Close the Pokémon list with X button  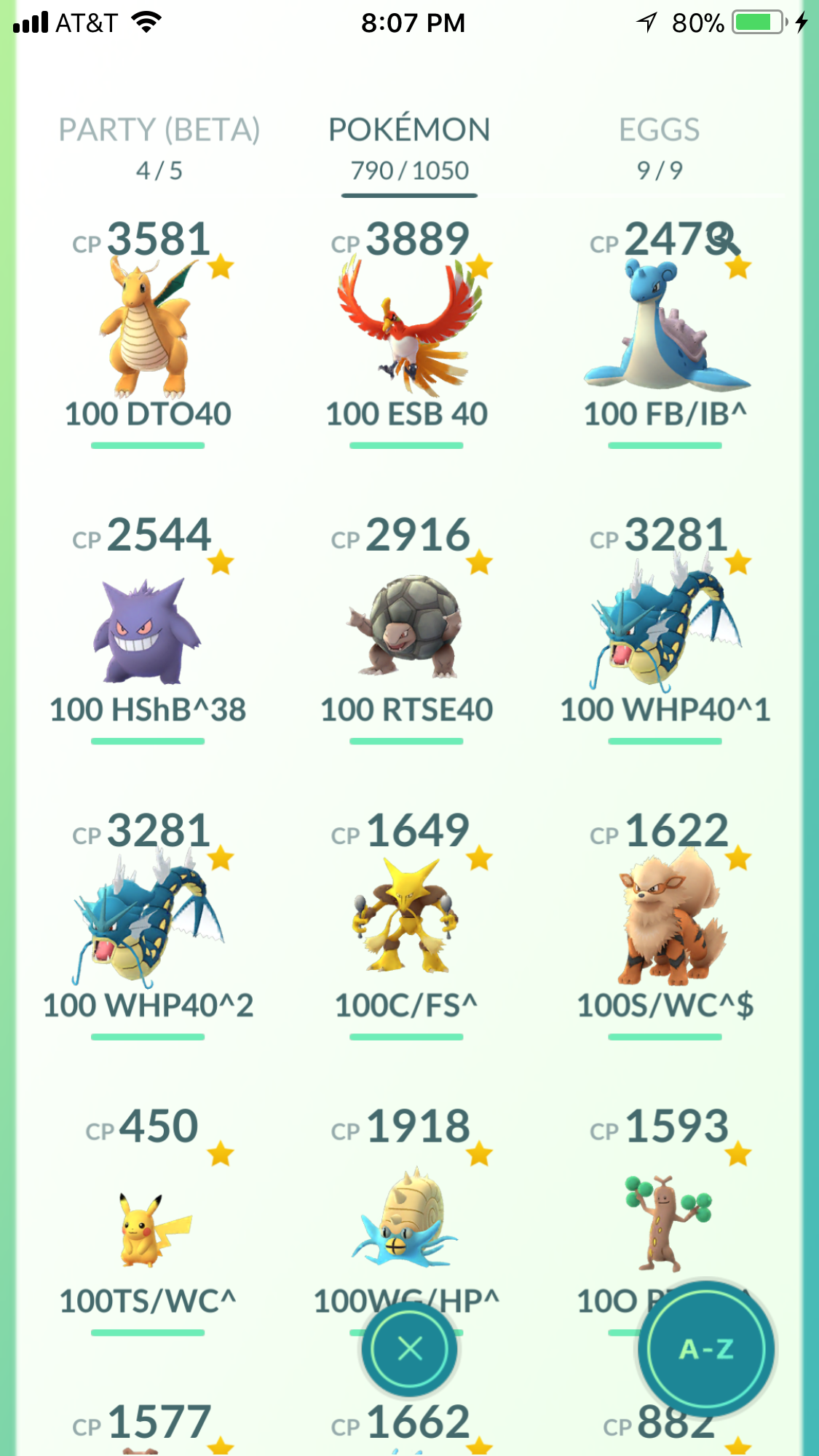[x=410, y=1349]
